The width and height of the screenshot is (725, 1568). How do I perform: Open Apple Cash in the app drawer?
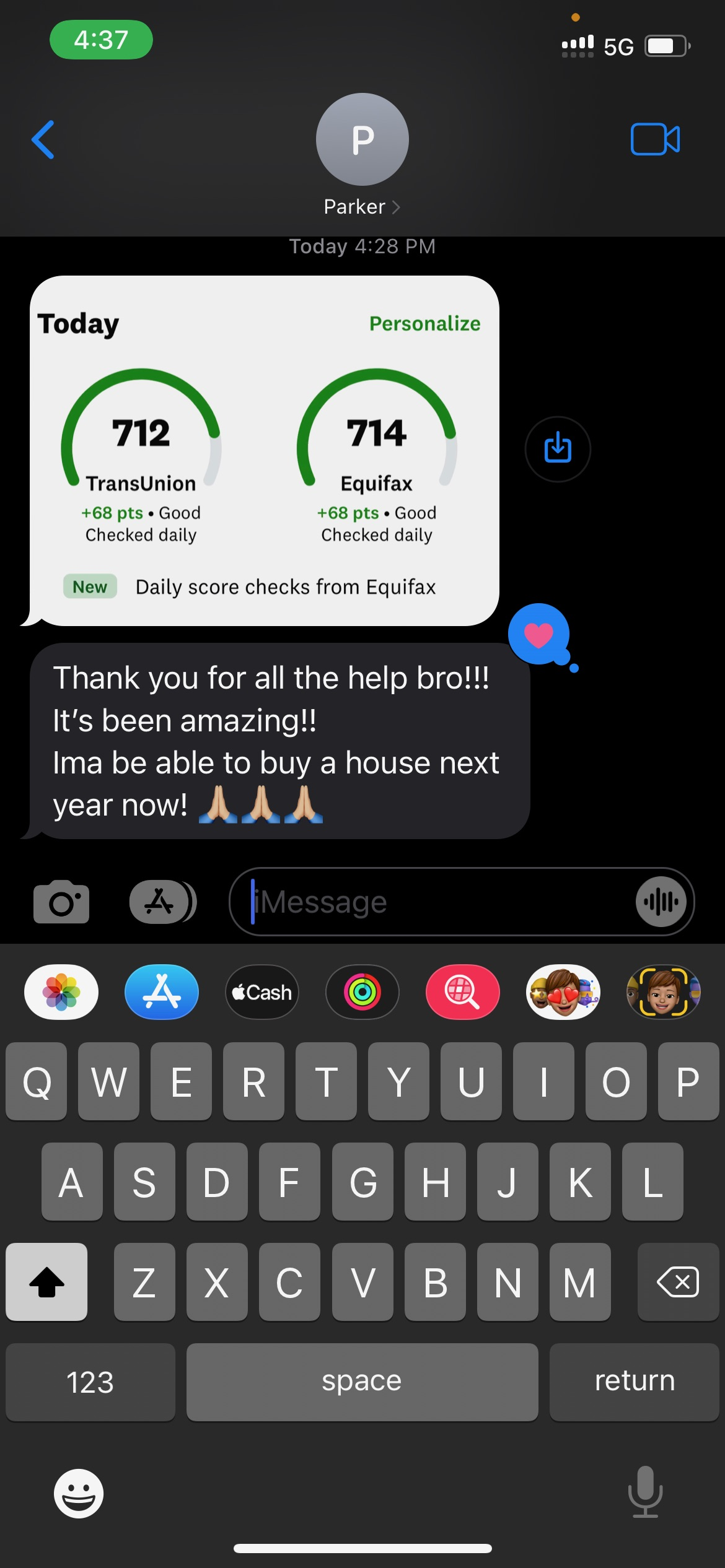pyautogui.click(x=261, y=991)
